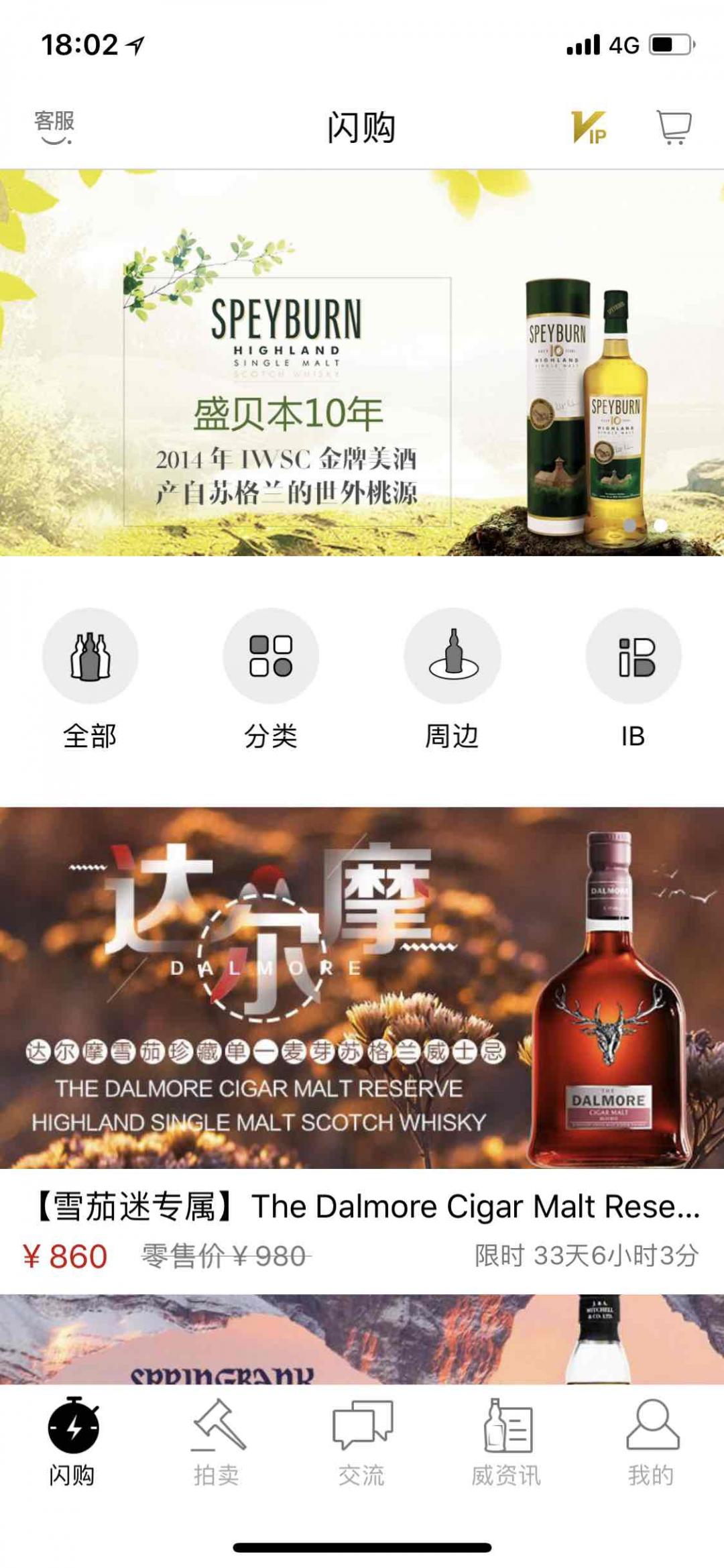Open the VIP membership page
Viewport: 724px width, 1568px height.
click(x=590, y=127)
